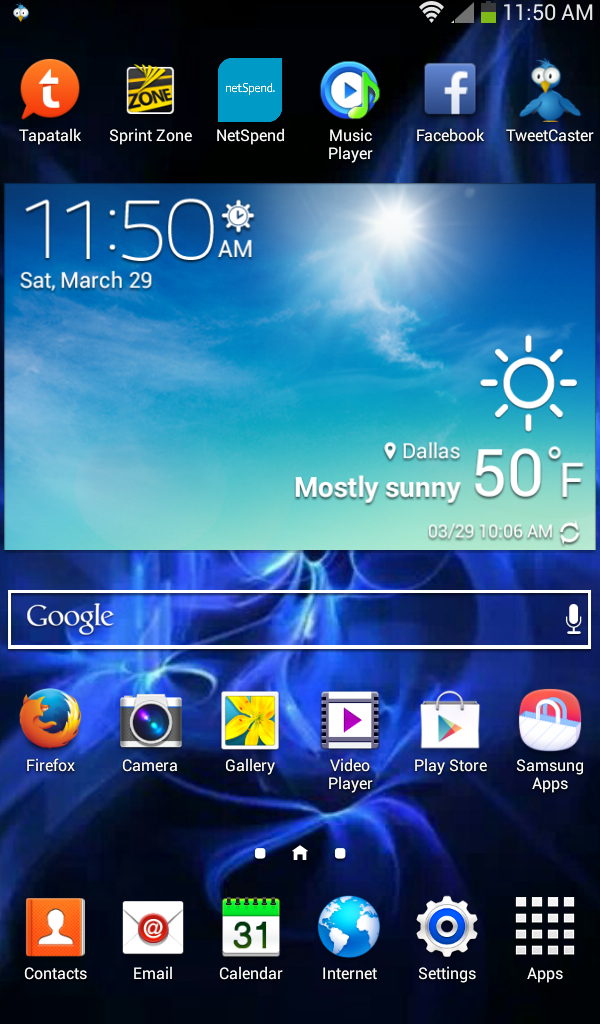Open the NetSpend app
Viewport: 600px width, 1024px height.
(x=250, y=91)
